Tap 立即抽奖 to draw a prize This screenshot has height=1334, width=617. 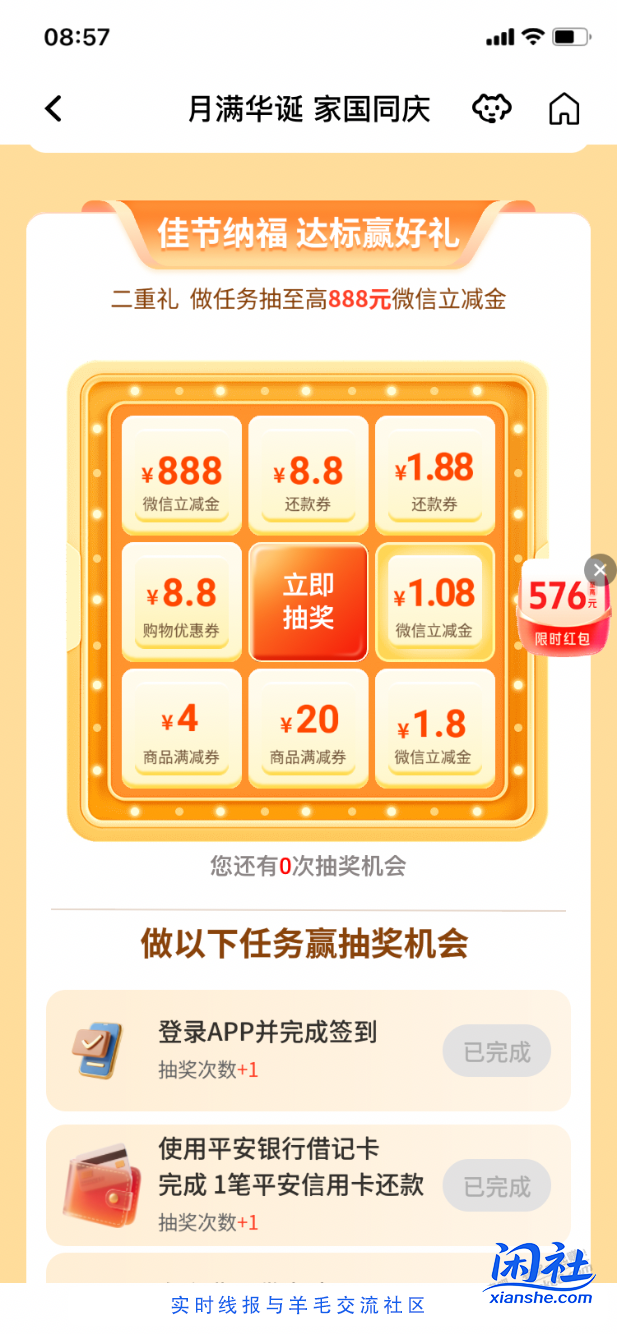pyautogui.click(x=308, y=602)
